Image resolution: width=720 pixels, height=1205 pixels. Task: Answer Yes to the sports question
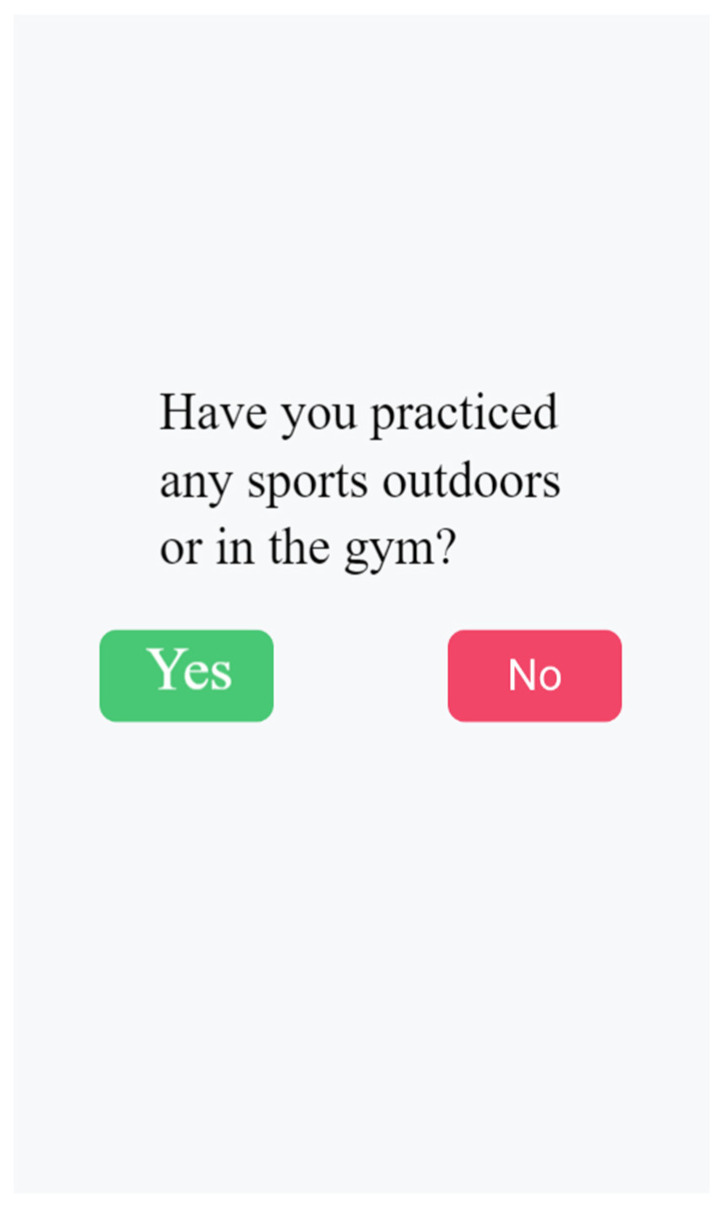(x=186, y=675)
